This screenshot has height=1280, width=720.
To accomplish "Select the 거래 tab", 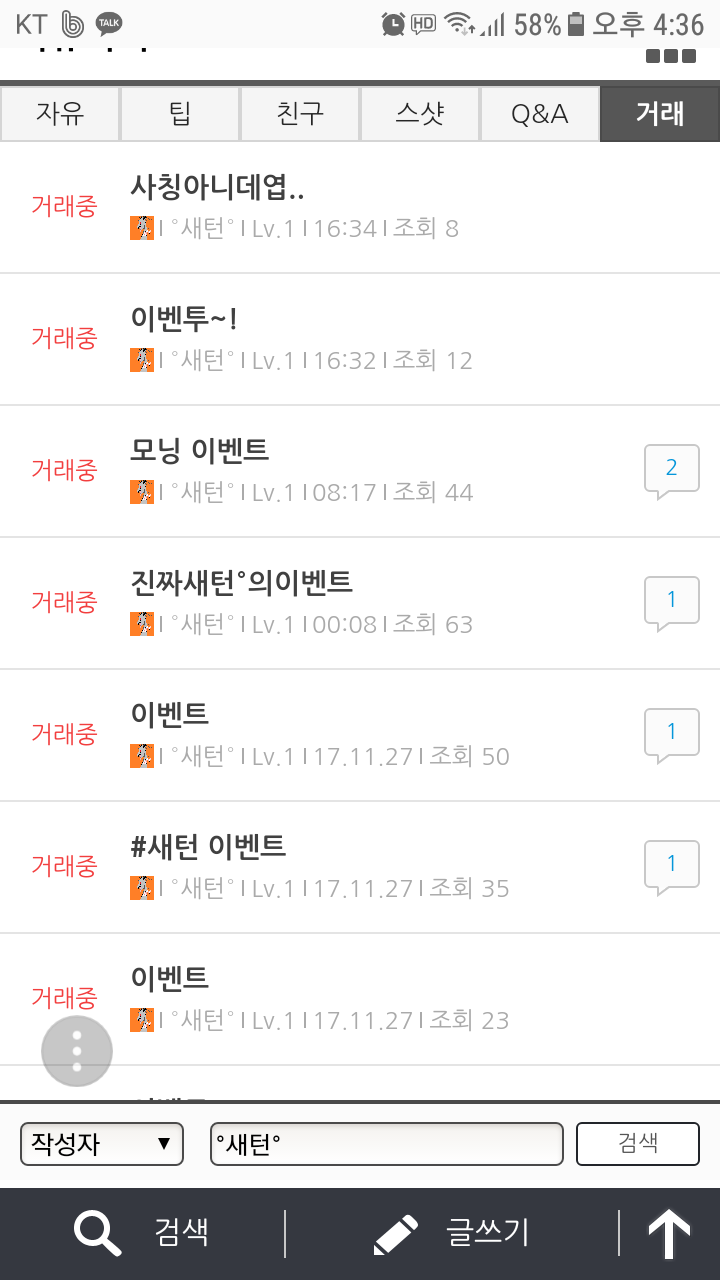I will pos(660,114).
